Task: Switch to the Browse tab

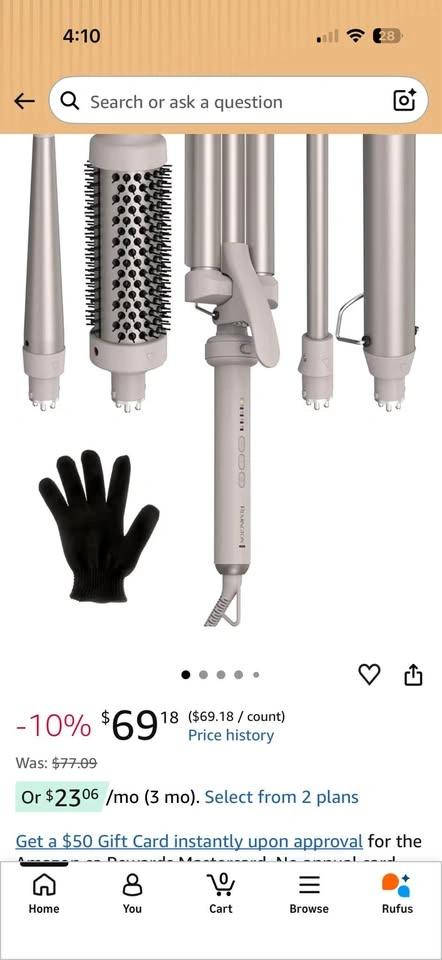Action: 309,894
